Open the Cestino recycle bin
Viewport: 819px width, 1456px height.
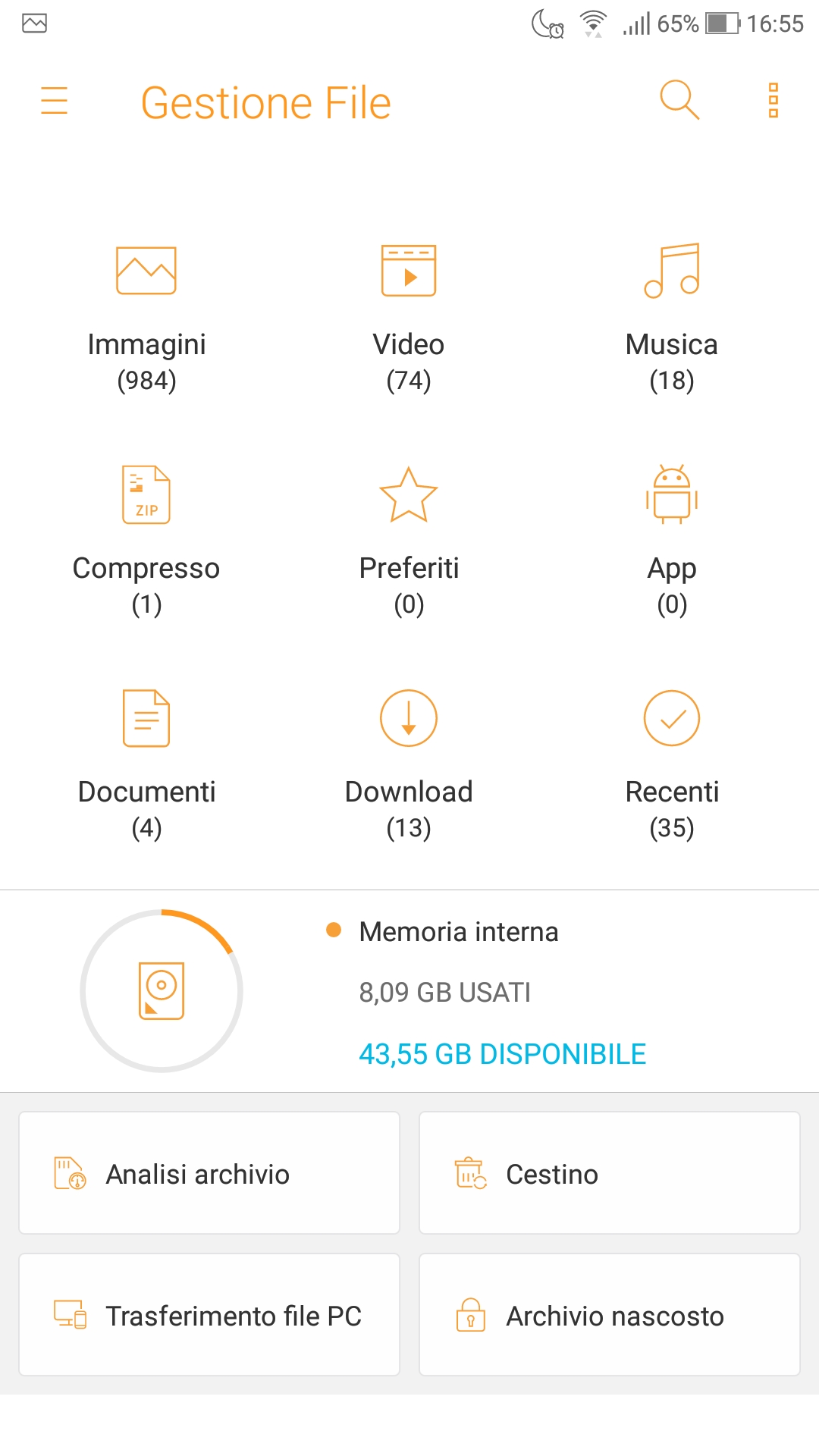(x=610, y=1173)
